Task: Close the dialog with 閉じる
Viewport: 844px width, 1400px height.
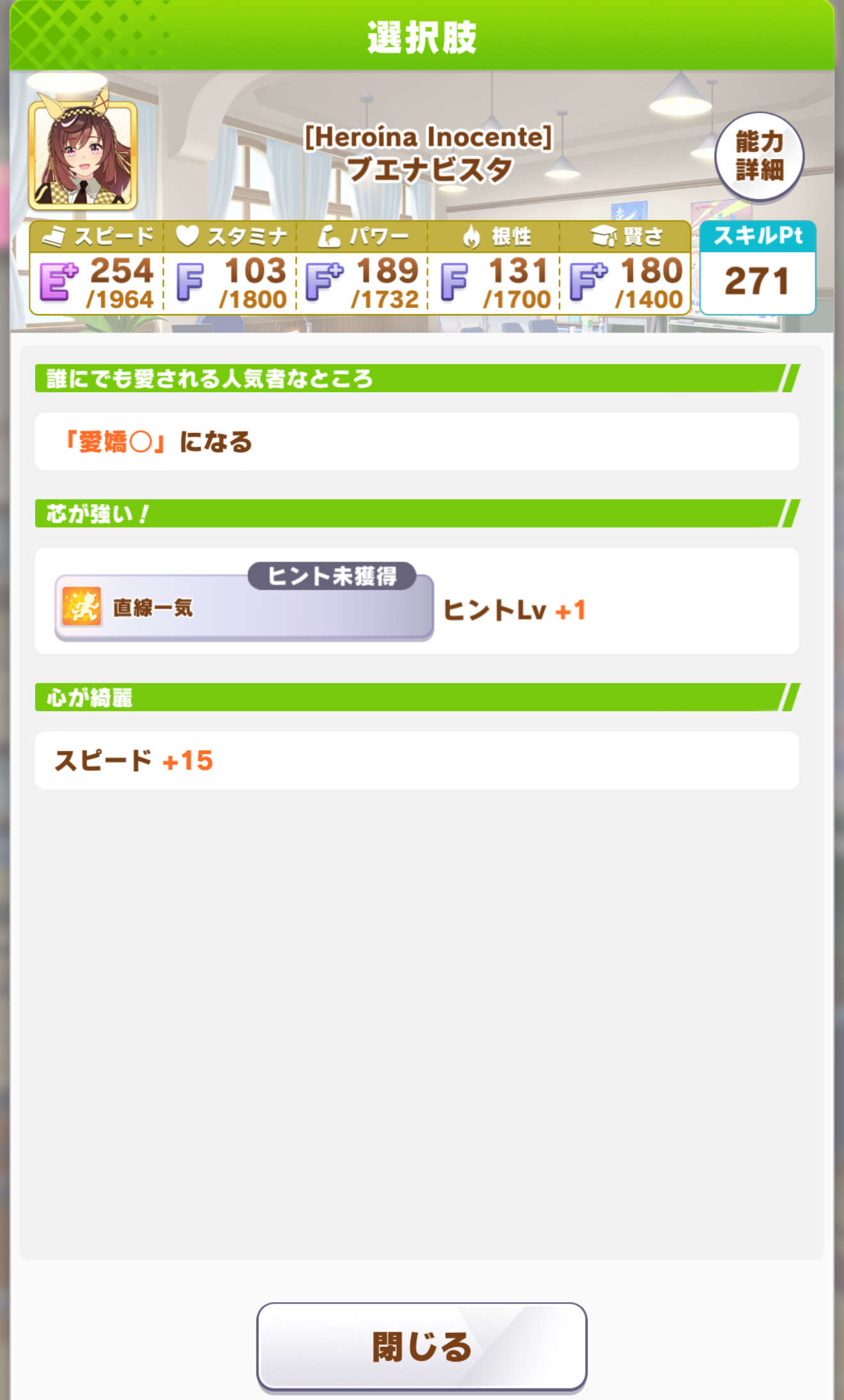Action: [421, 1346]
